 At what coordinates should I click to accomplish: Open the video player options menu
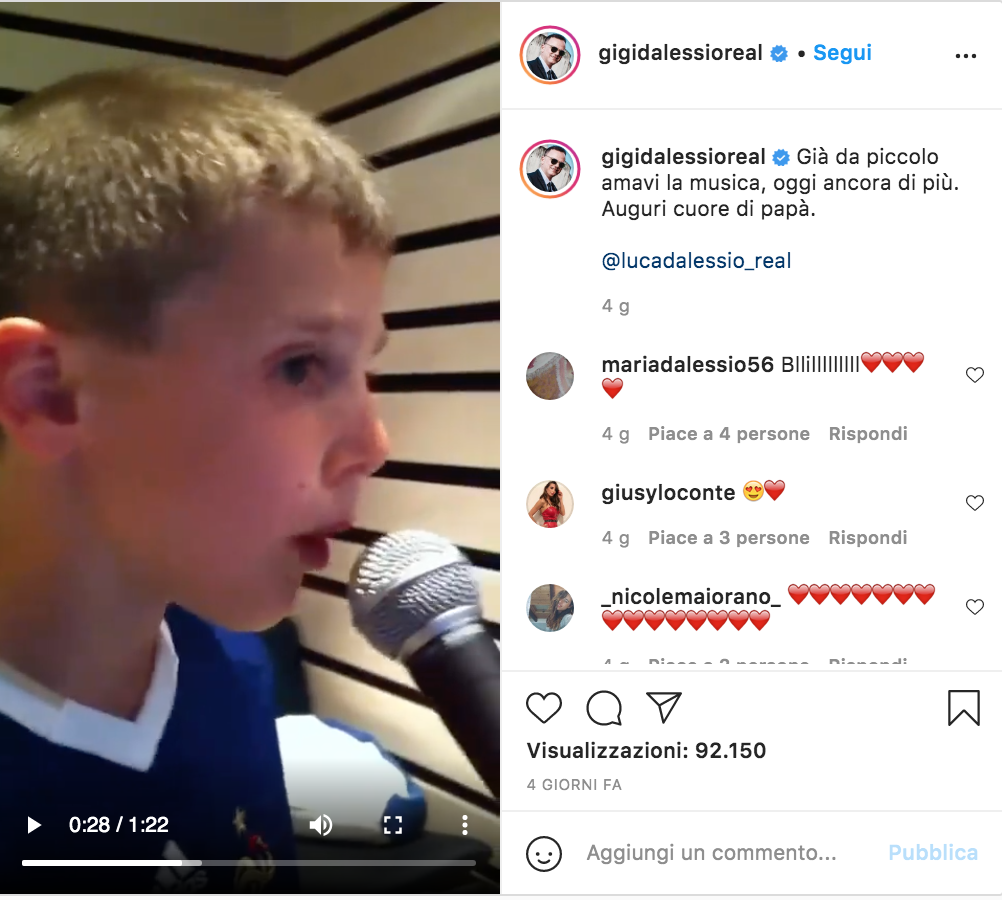click(464, 825)
